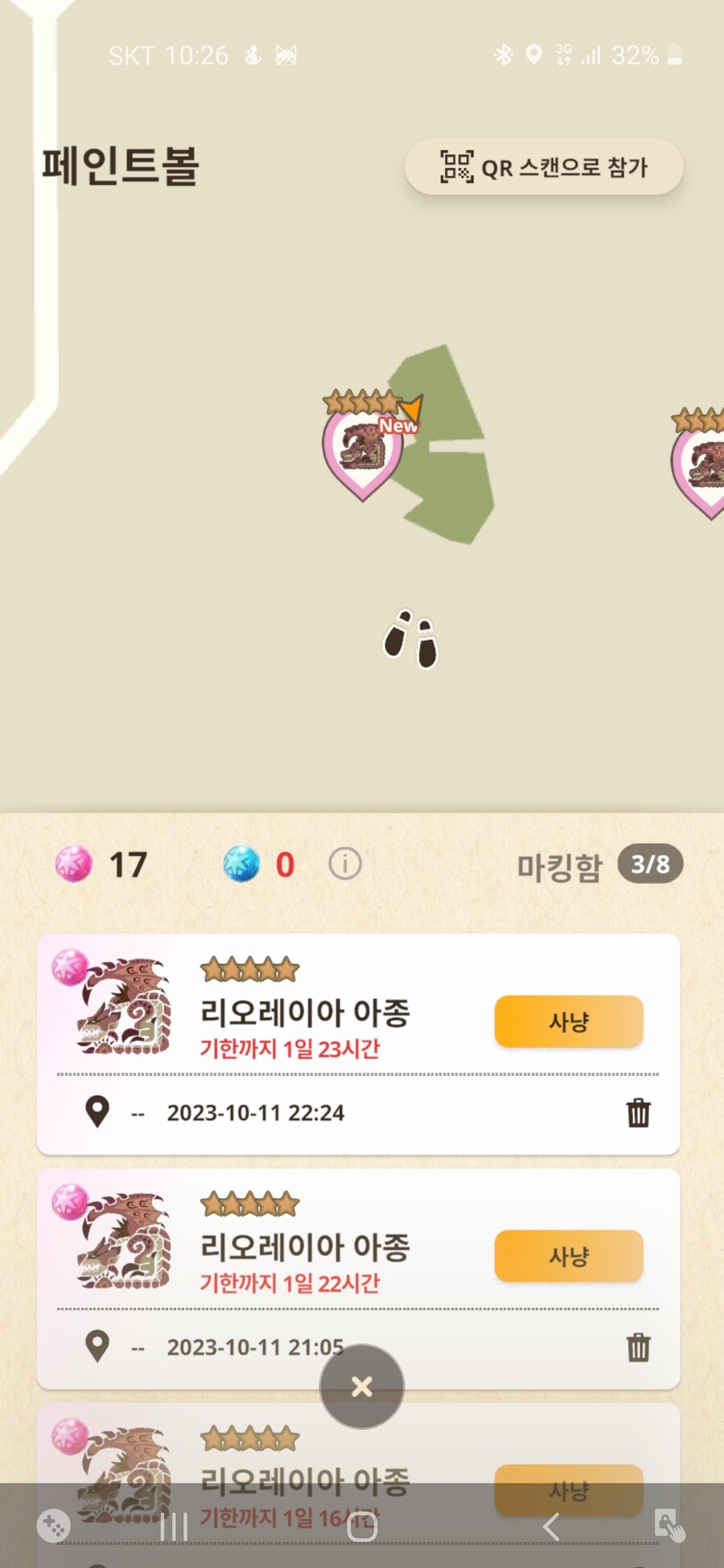Delete the first marking using its trash icon
This screenshot has width=724, height=1568.
point(638,1114)
